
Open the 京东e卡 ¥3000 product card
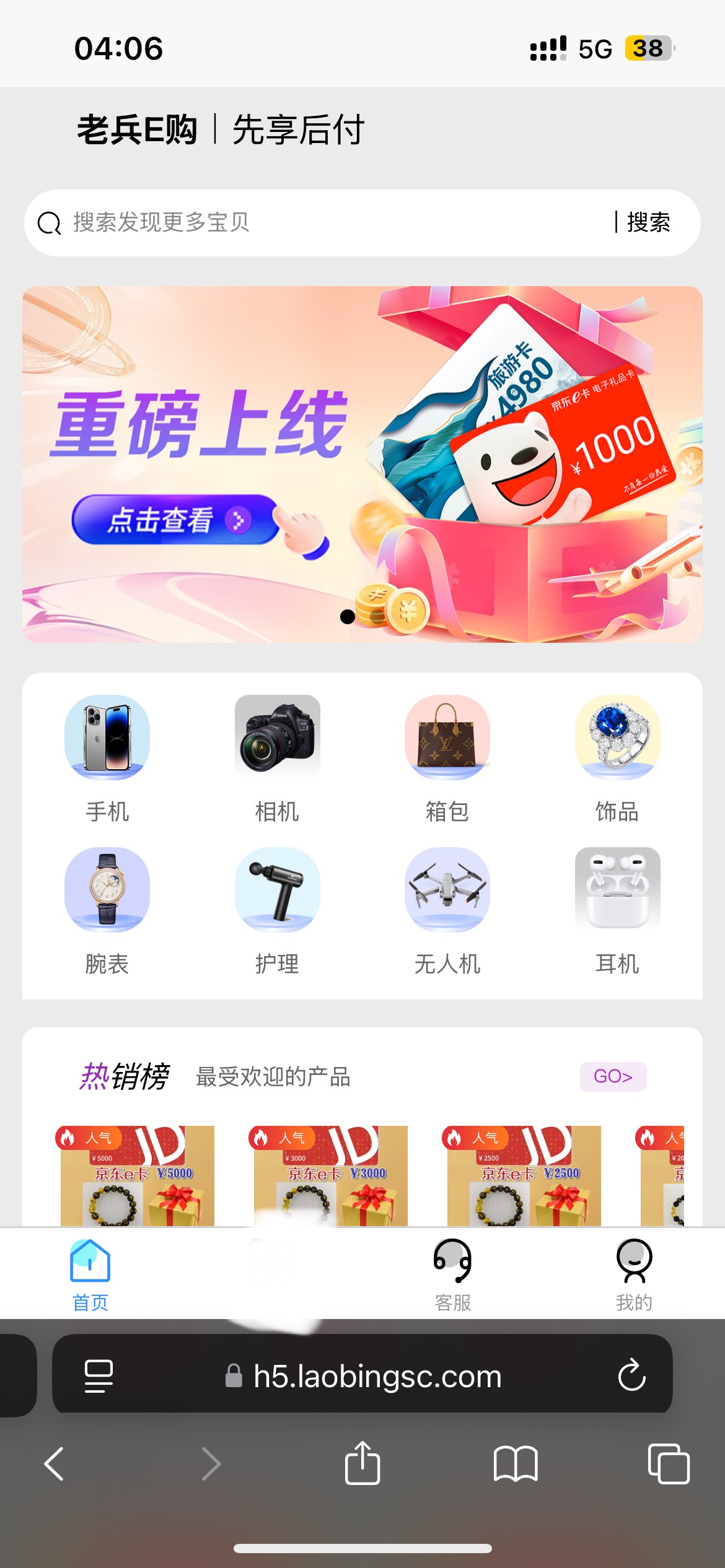tap(330, 1177)
